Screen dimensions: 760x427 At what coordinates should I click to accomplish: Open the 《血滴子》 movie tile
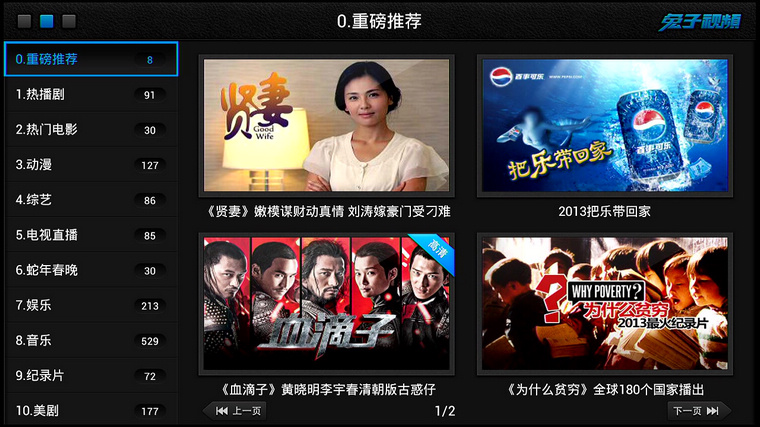[x=327, y=305]
